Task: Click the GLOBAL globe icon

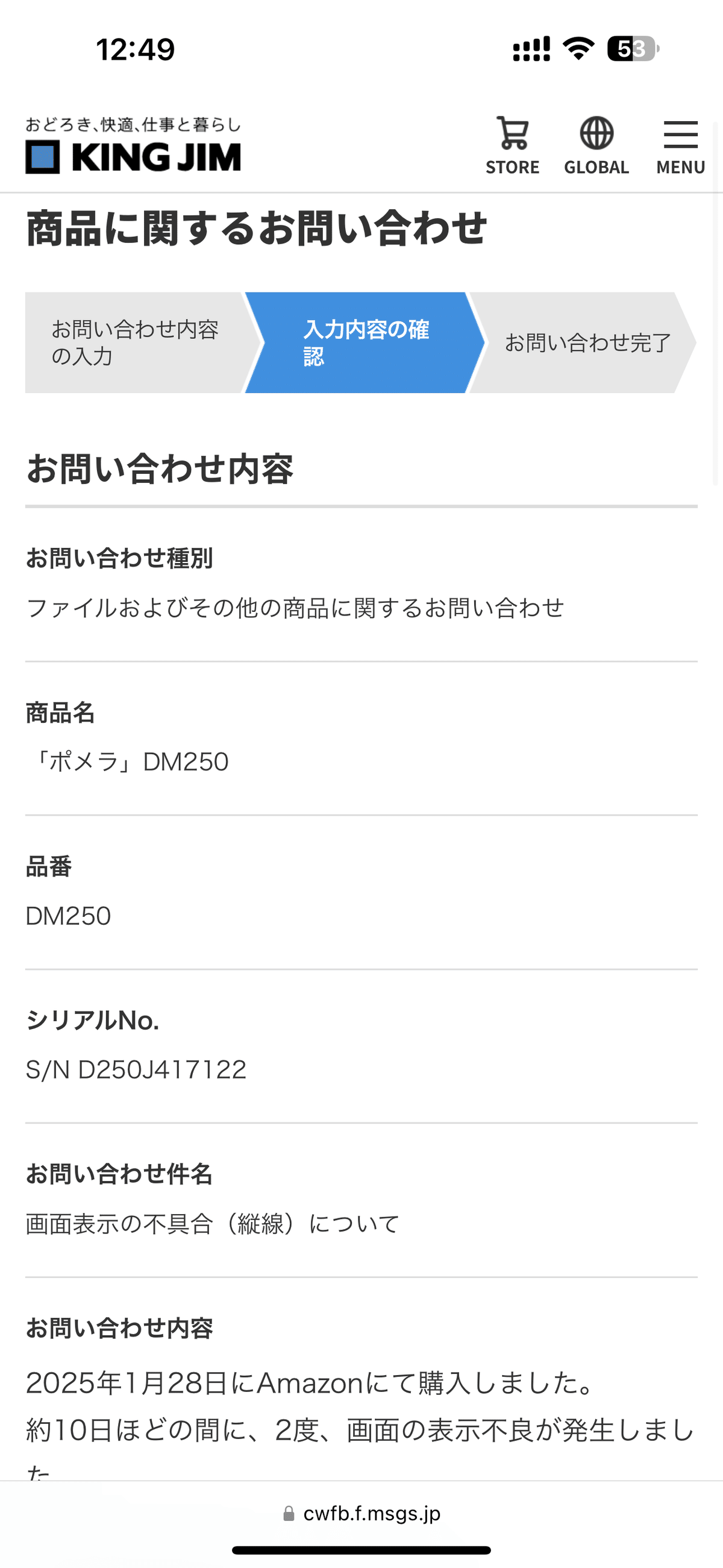Action: (596, 134)
